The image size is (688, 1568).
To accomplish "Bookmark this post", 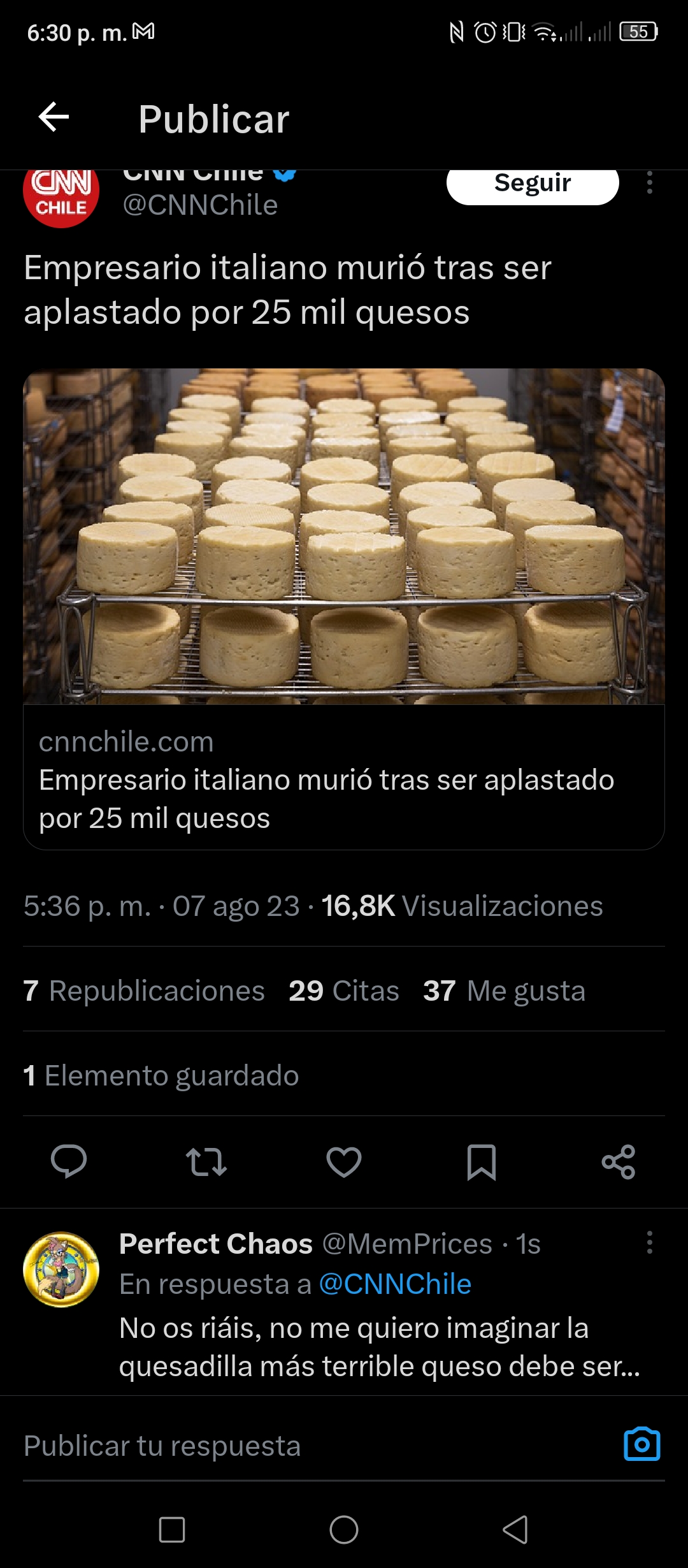I will (482, 1162).
